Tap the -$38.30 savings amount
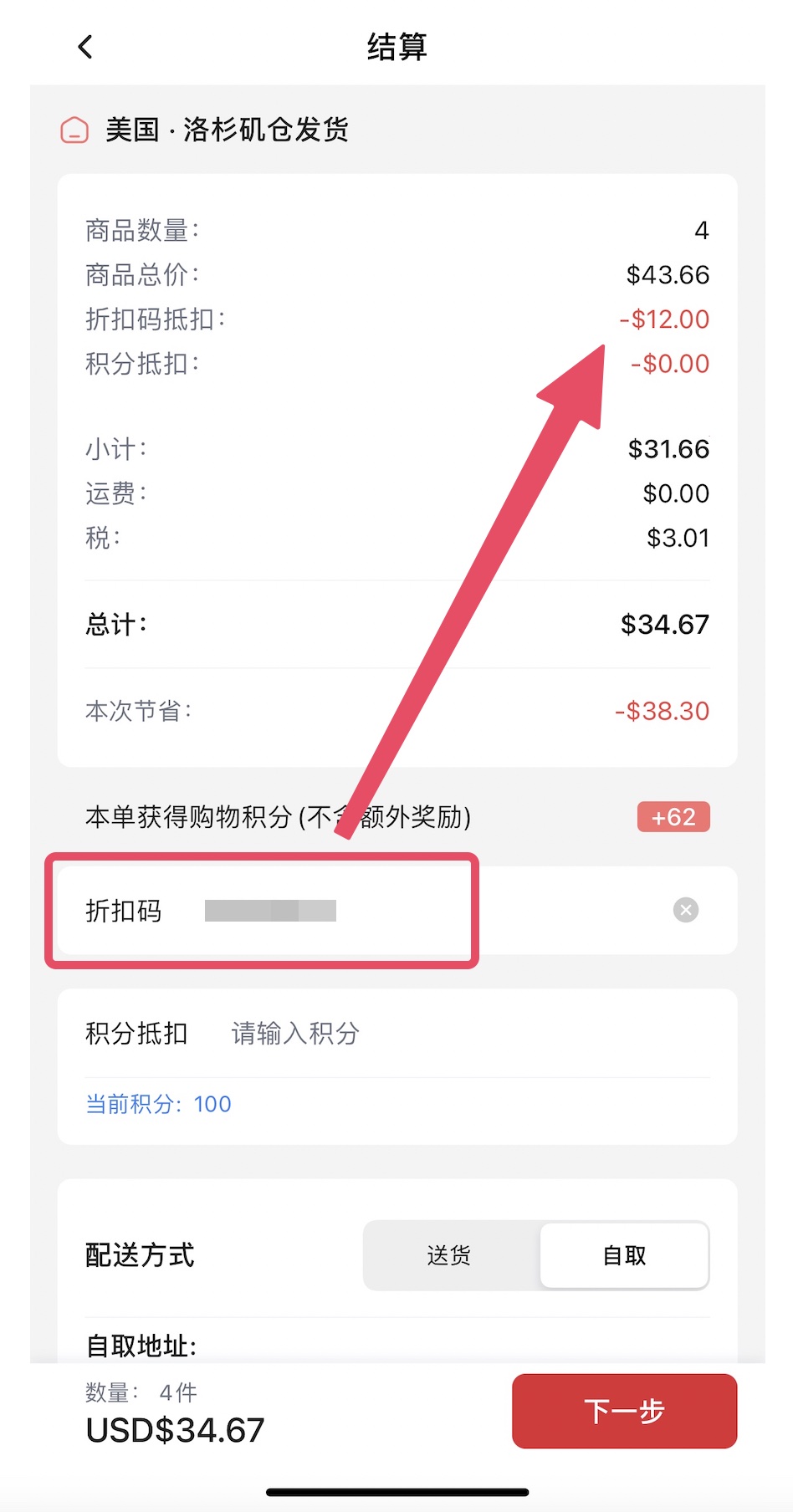This screenshot has width=793, height=1512. tap(661, 710)
